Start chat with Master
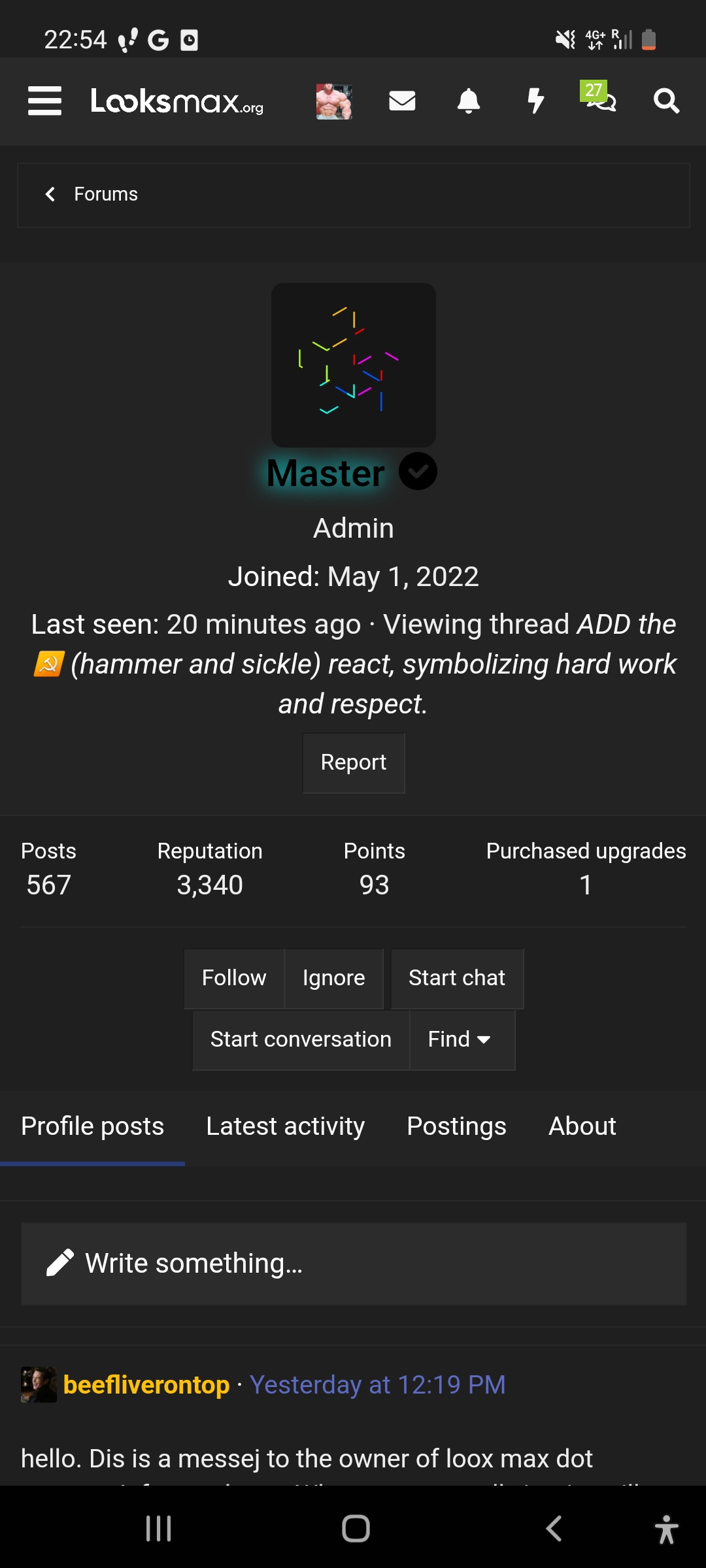The height and width of the screenshot is (1568, 706). pyautogui.click(x=457, y=977)
